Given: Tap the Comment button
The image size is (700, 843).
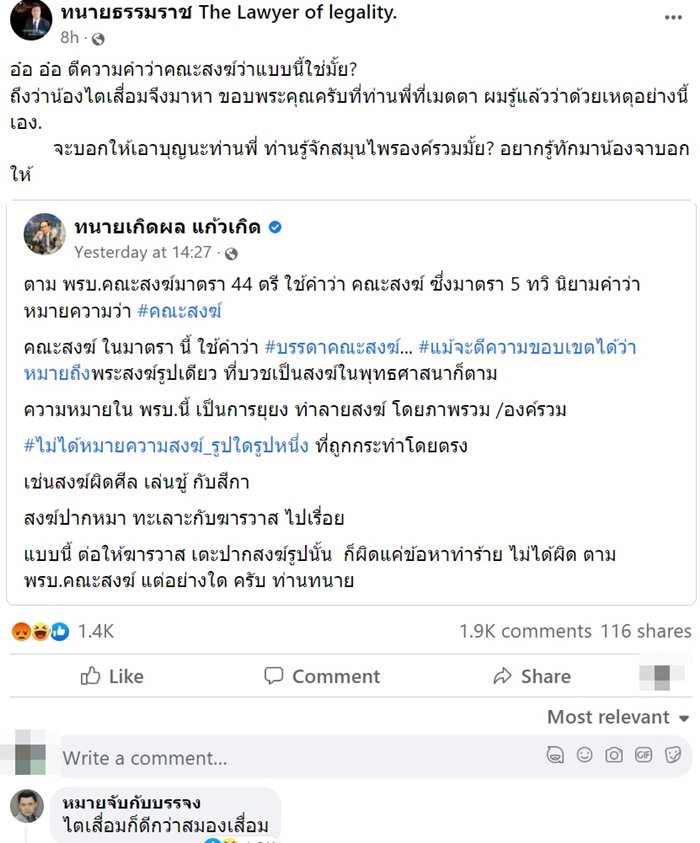Looking at the screenshot, I should pos(322,677).
